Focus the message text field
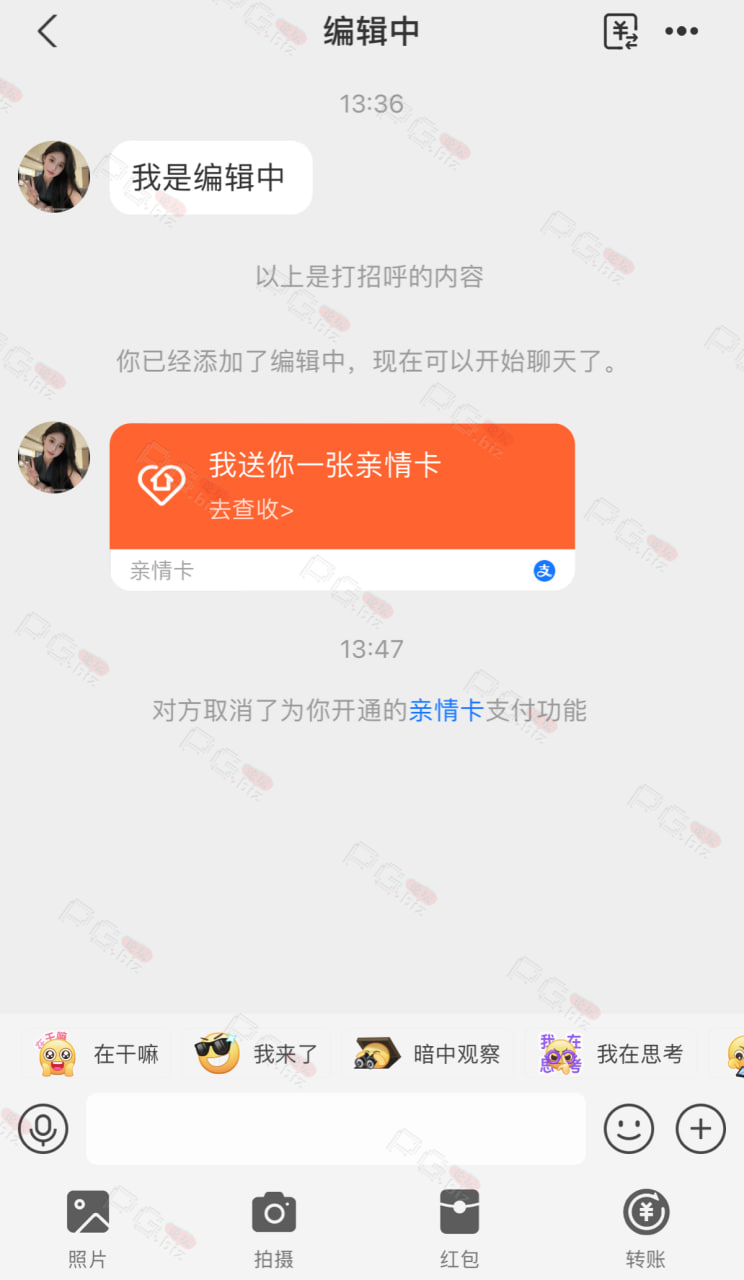 336,1129
